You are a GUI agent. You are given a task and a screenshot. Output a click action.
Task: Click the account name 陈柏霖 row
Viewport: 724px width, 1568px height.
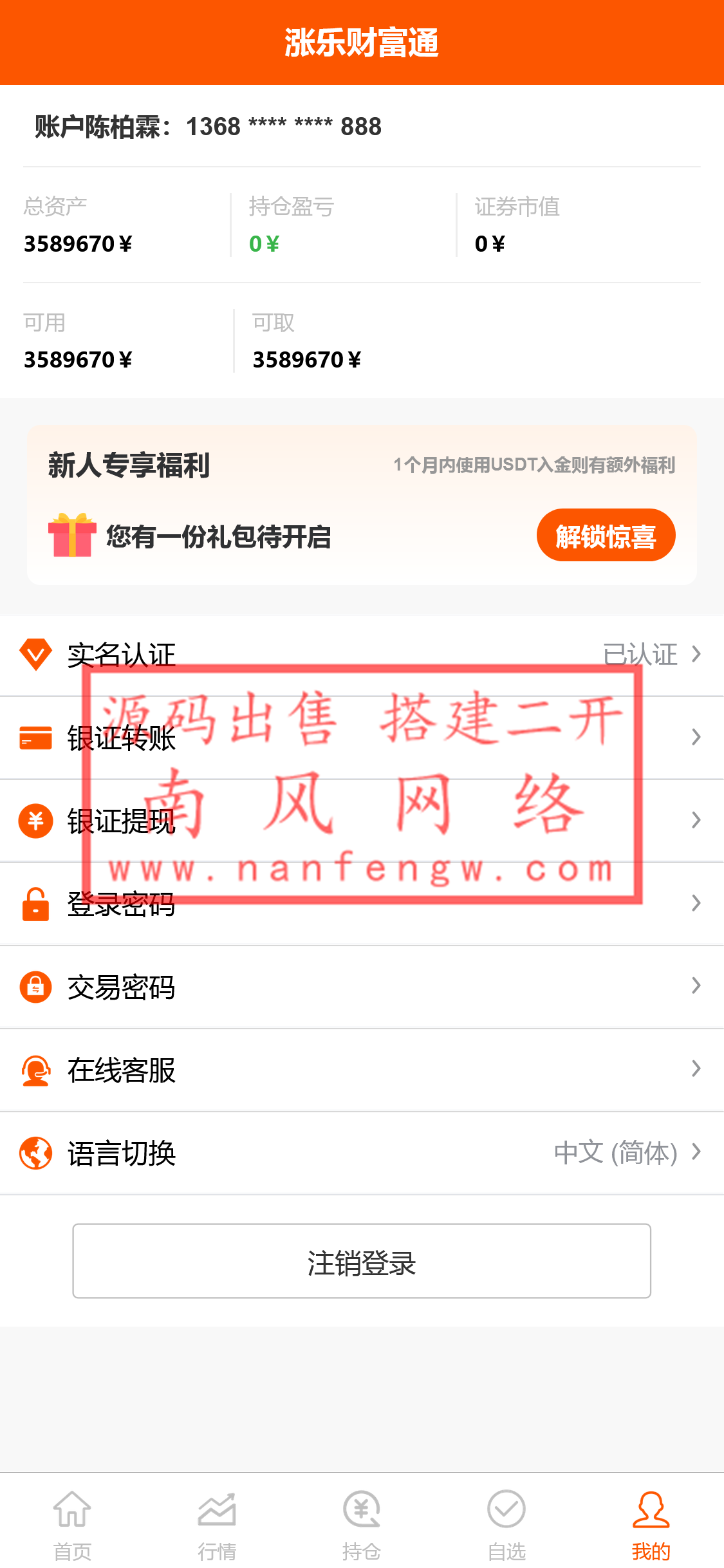207,127
